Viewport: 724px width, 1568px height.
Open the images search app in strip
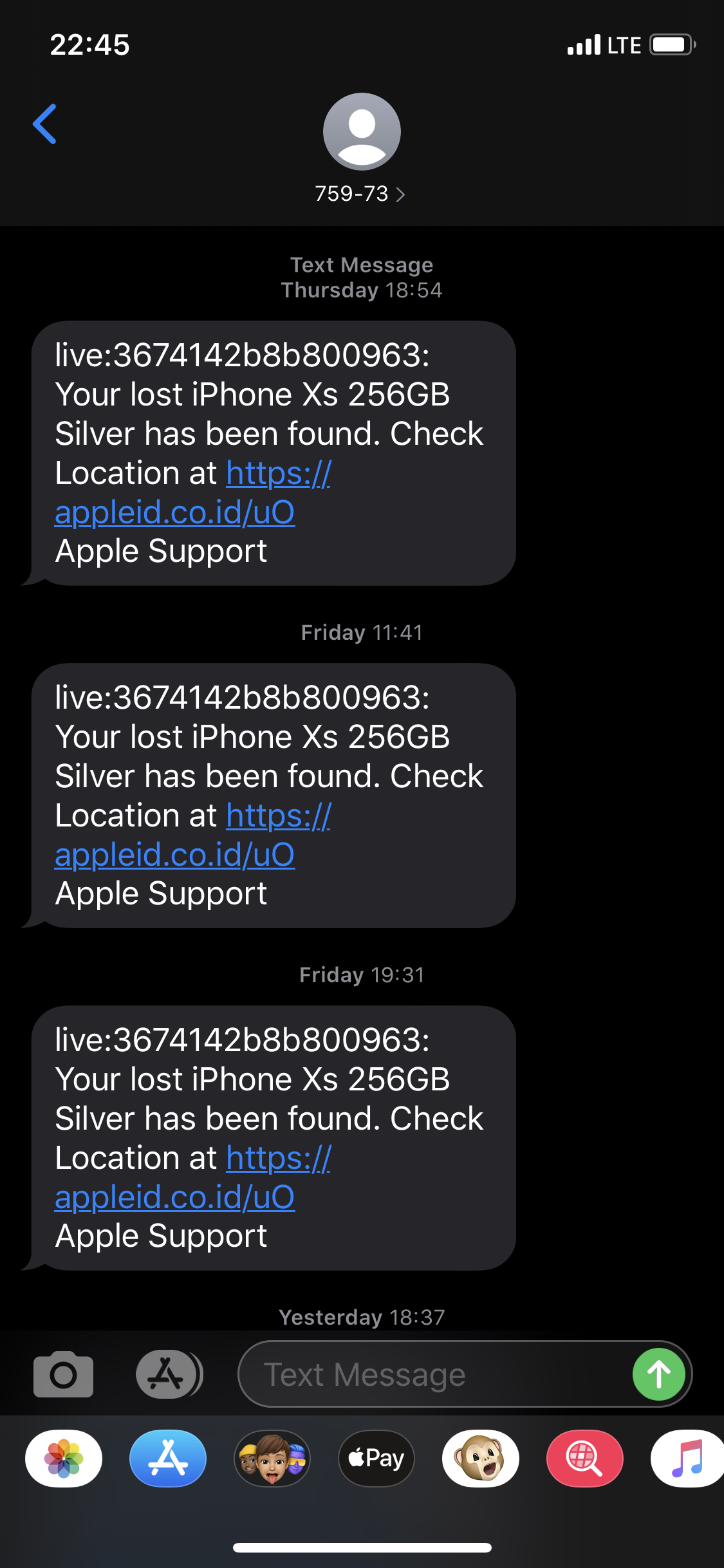tap(585, 1458)
